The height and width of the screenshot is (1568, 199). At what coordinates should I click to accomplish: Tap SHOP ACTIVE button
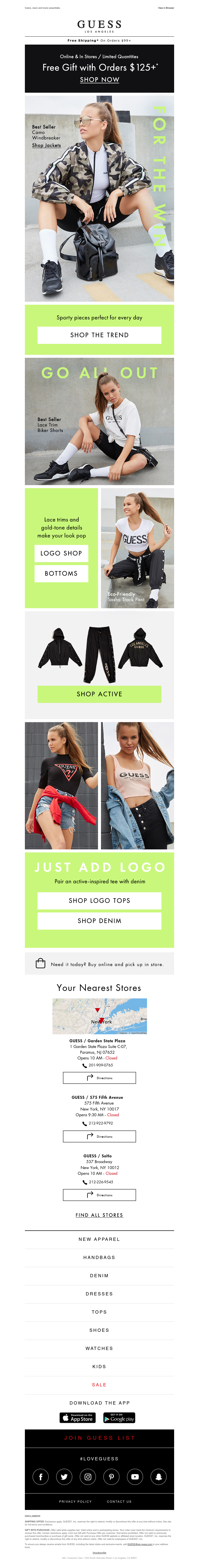(x=99, y=694)
